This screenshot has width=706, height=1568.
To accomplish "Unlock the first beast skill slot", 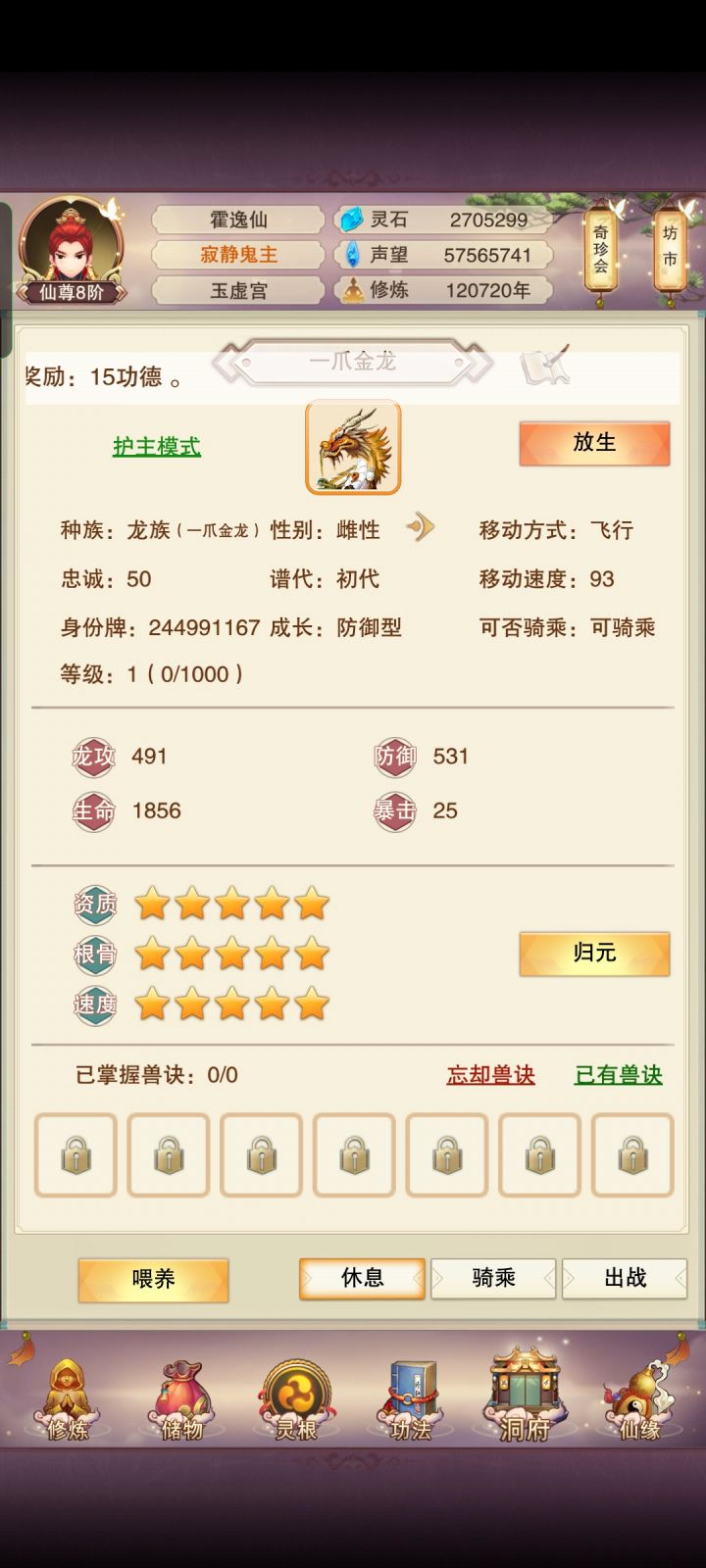I will coord(76,1155).
